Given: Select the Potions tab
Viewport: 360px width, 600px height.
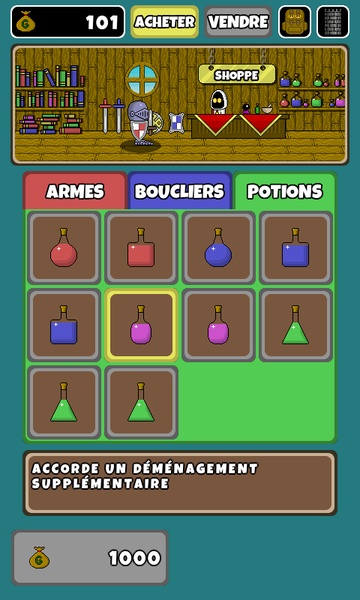Looking at the screenshot, I should (285, 191).
